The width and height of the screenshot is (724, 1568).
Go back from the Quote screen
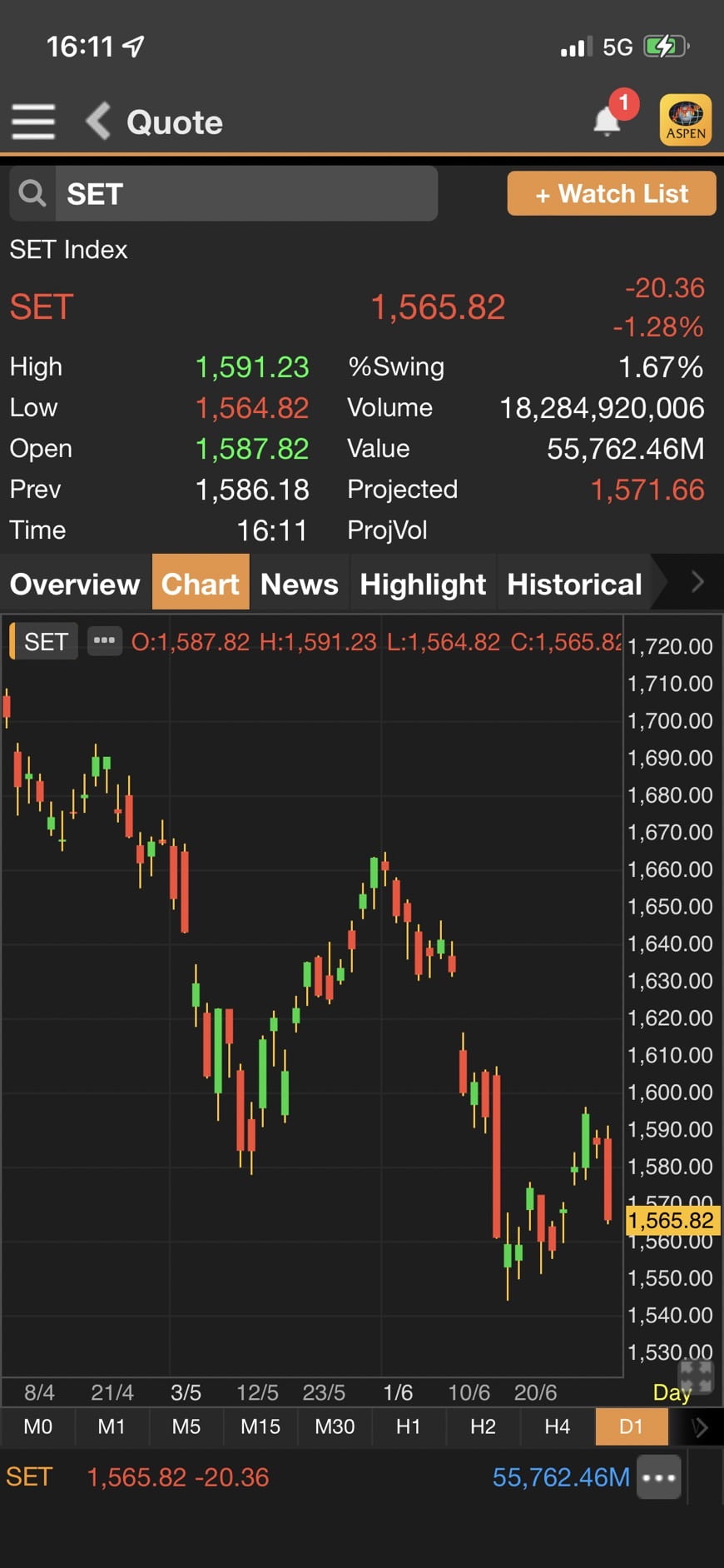point(98,122)
